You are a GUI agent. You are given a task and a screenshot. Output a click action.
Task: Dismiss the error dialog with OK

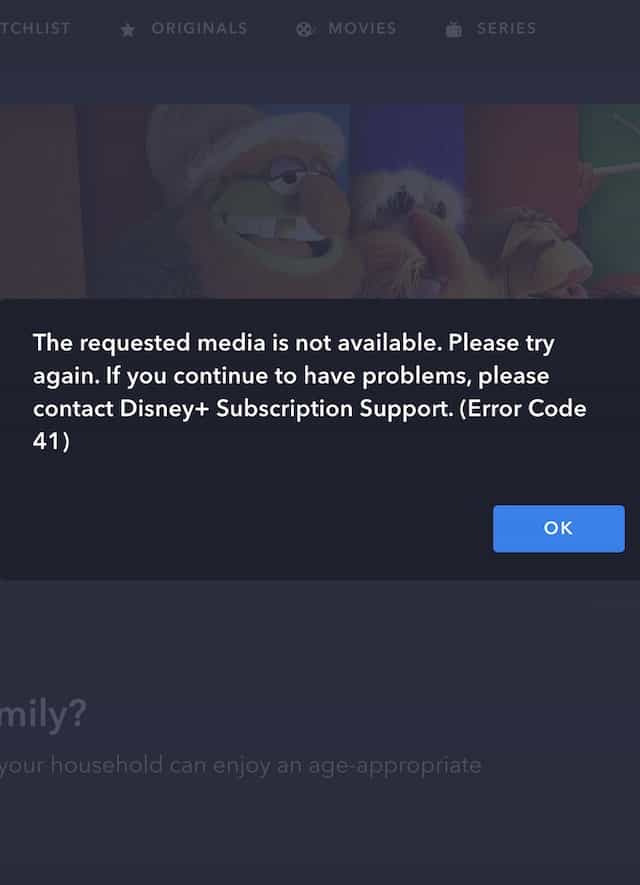pyautogui.click(x=558, y=528)
